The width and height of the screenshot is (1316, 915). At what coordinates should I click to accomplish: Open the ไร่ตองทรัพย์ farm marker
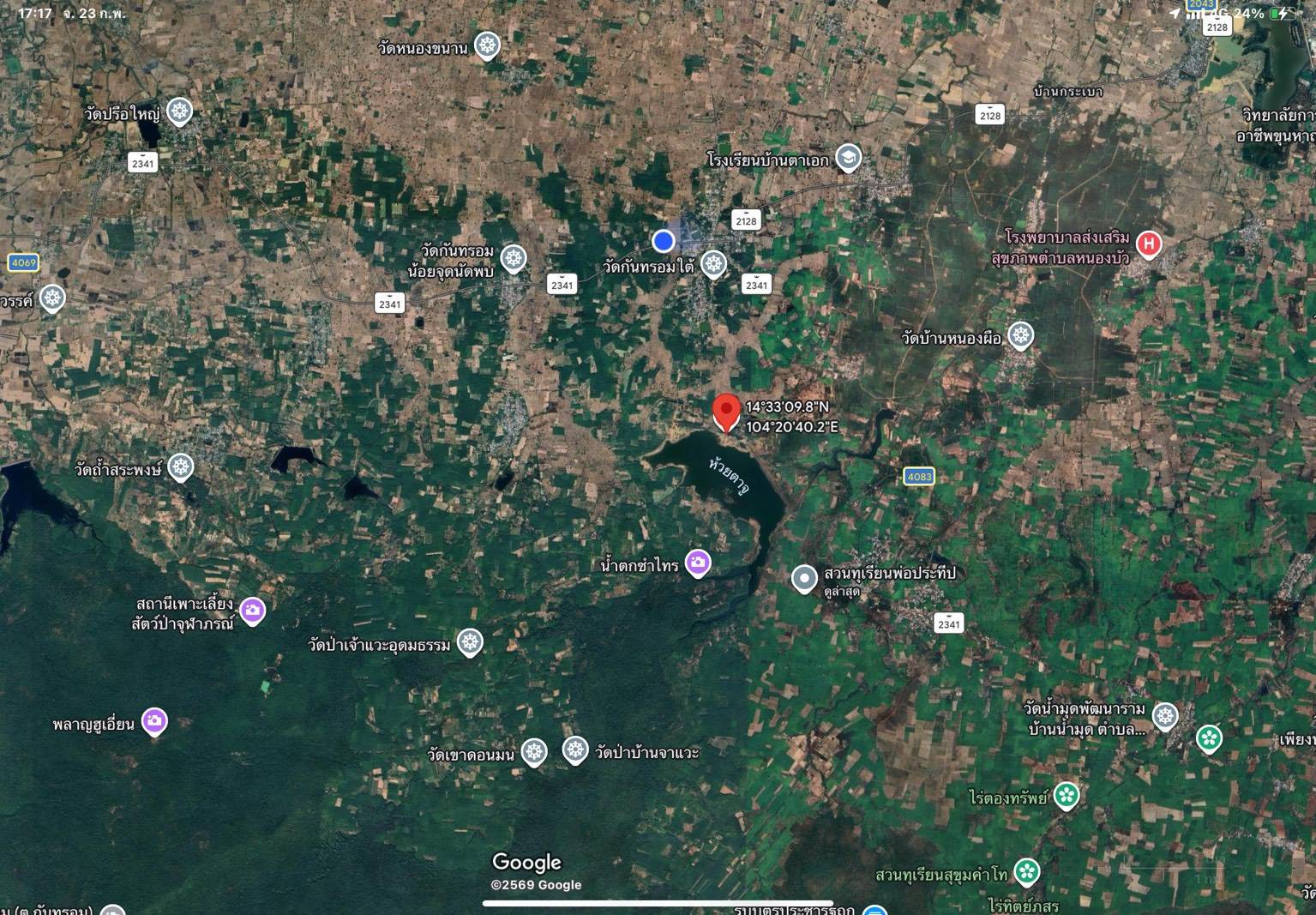coord(1066,796)
